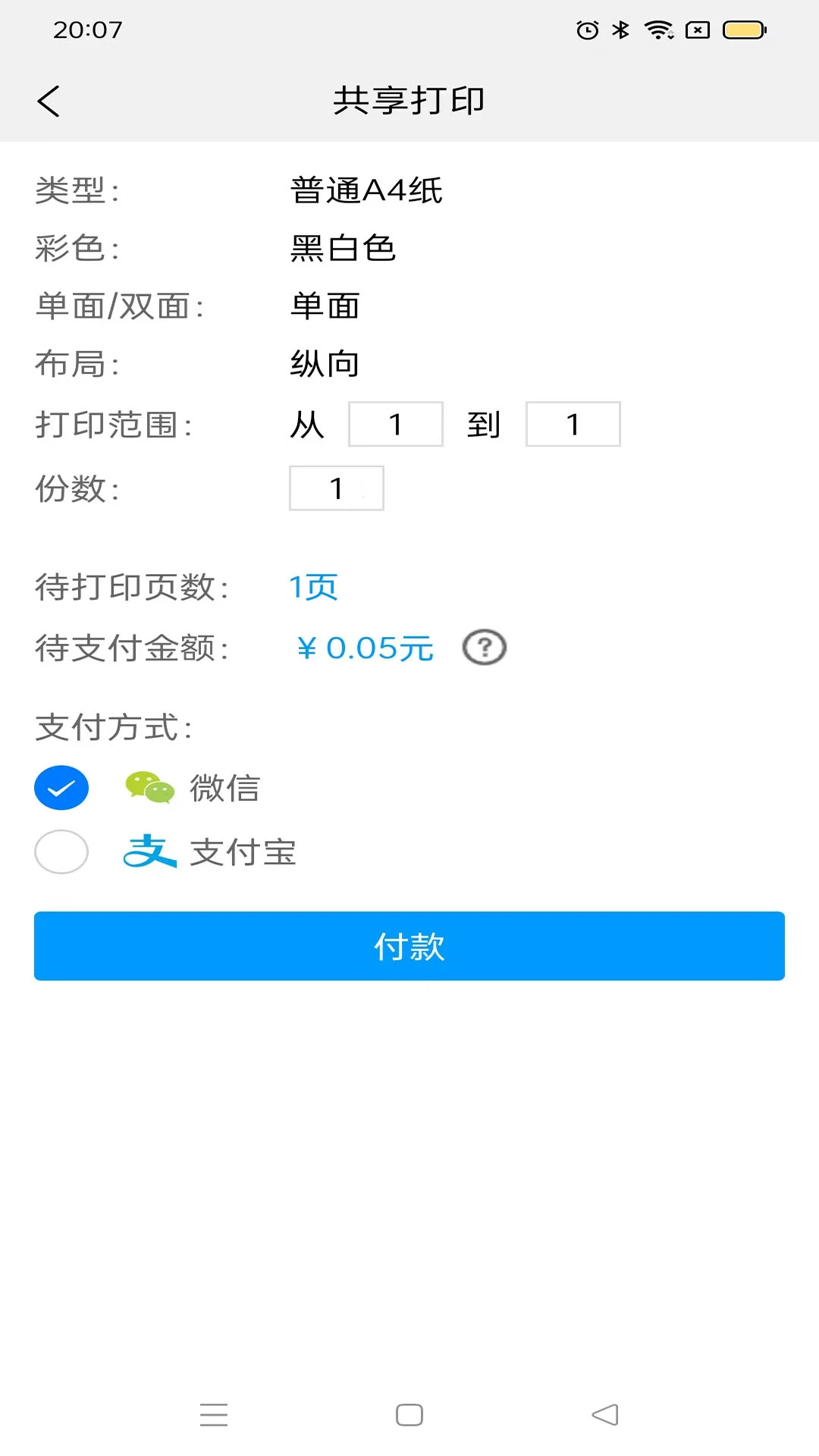819x1456 pixels.
Task: Click the print range start page box
Action: pos(395,424)
